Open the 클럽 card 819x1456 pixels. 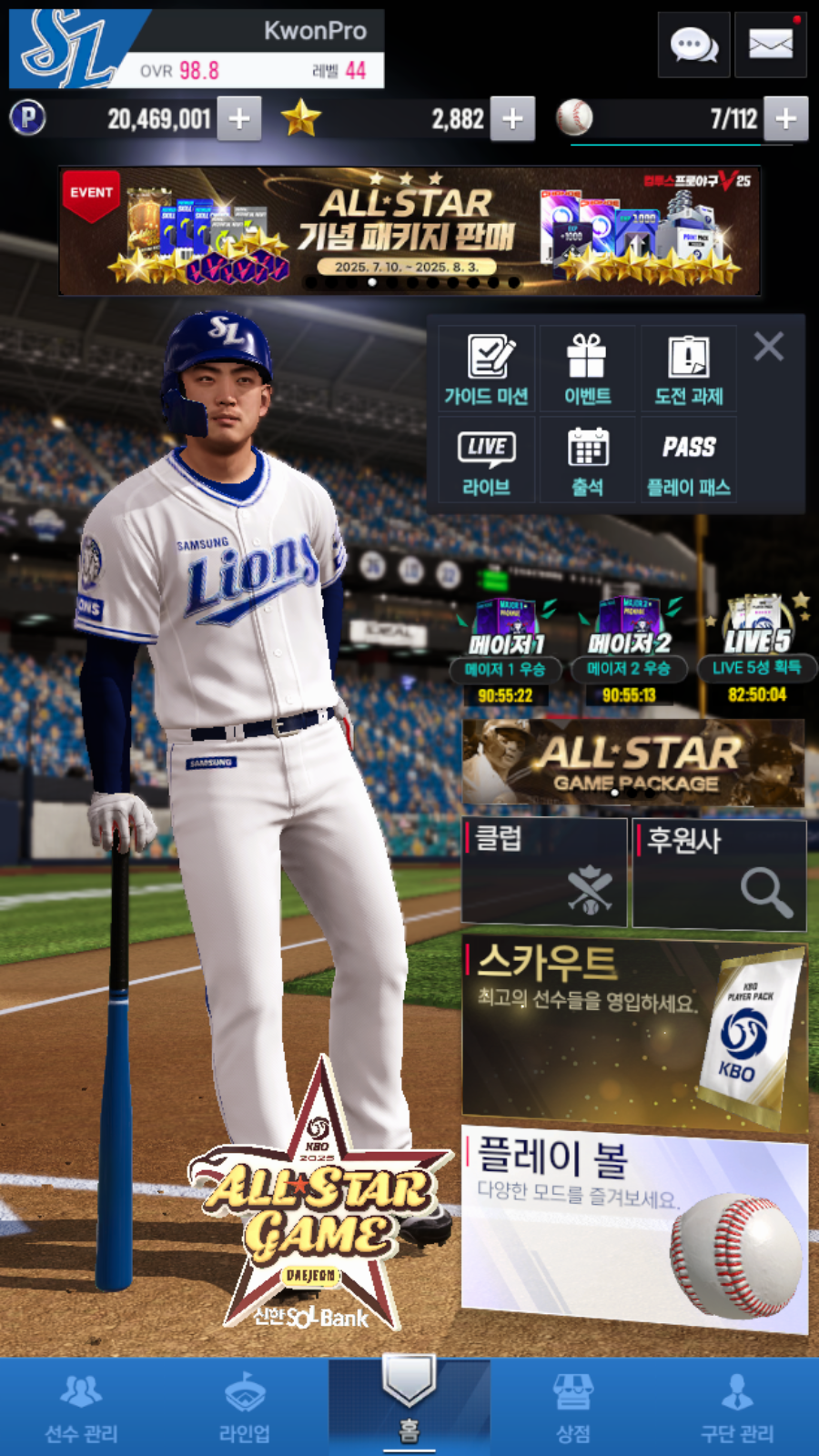click(544, 873)
